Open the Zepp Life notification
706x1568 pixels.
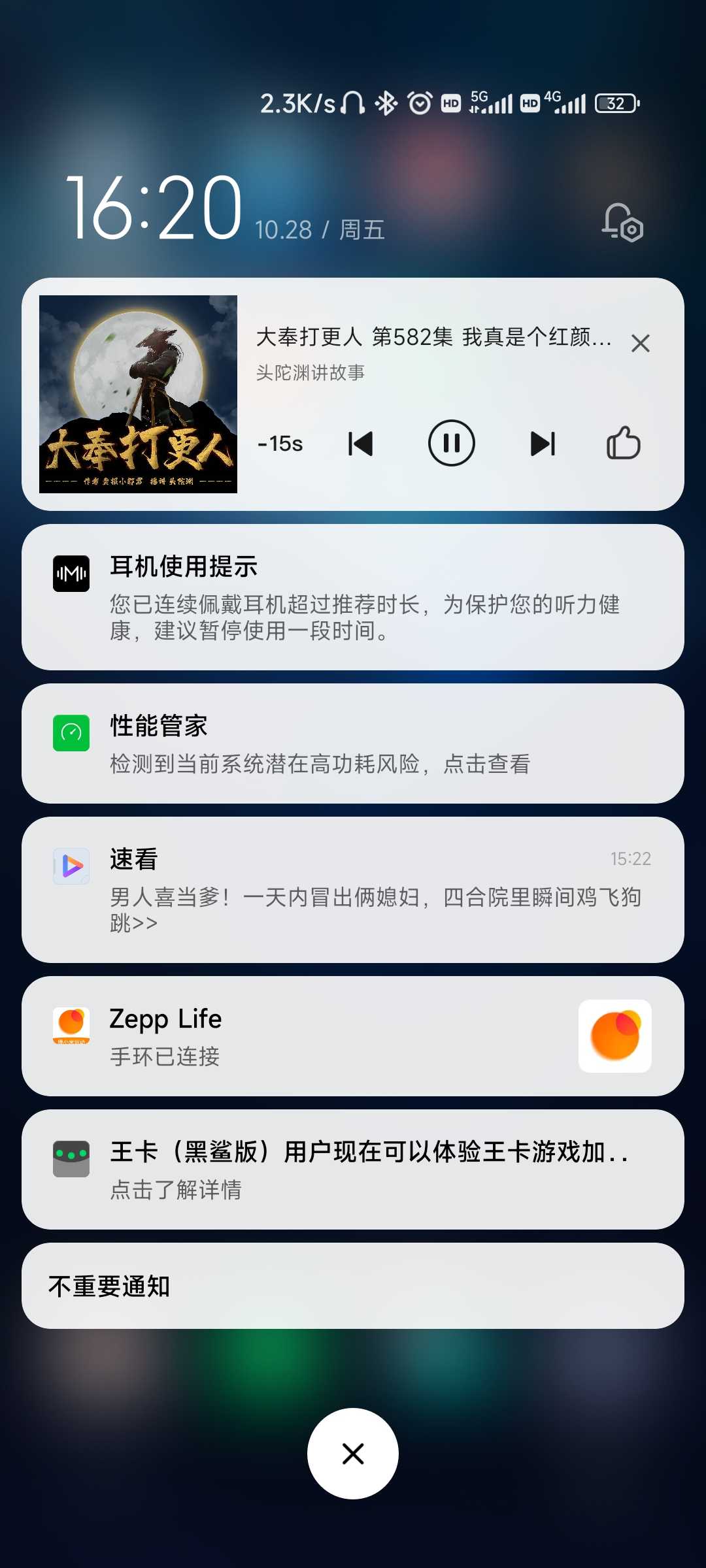coord(353,1036)
